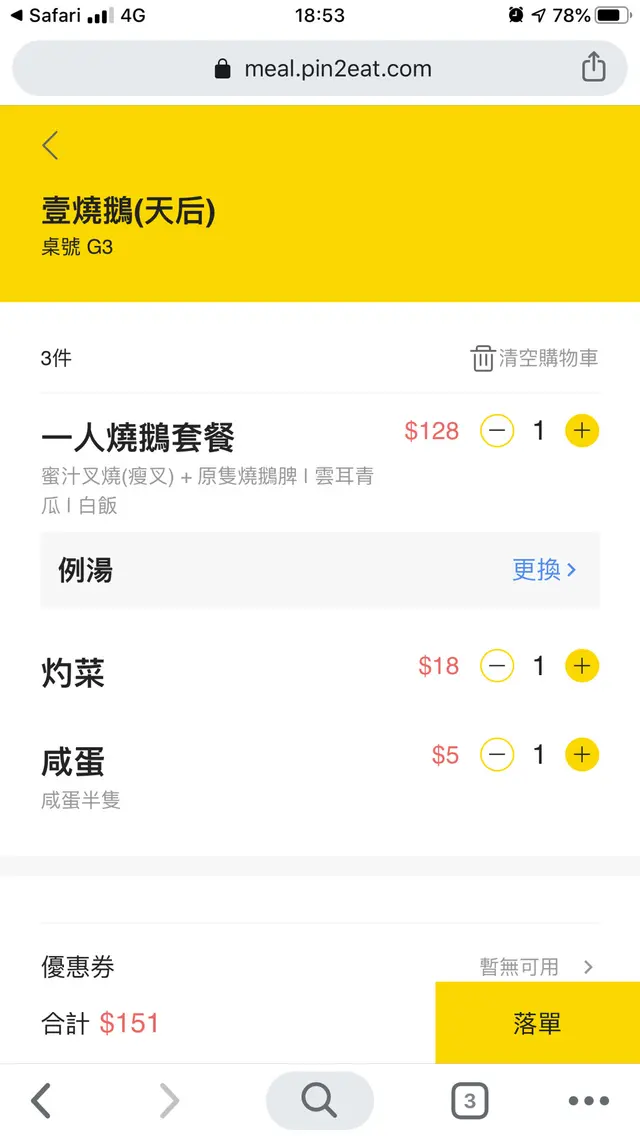Increase quantity of 一人燒鵝套餐
The width and height of the screenshot is (640, 1138).
tap(582, 431)
